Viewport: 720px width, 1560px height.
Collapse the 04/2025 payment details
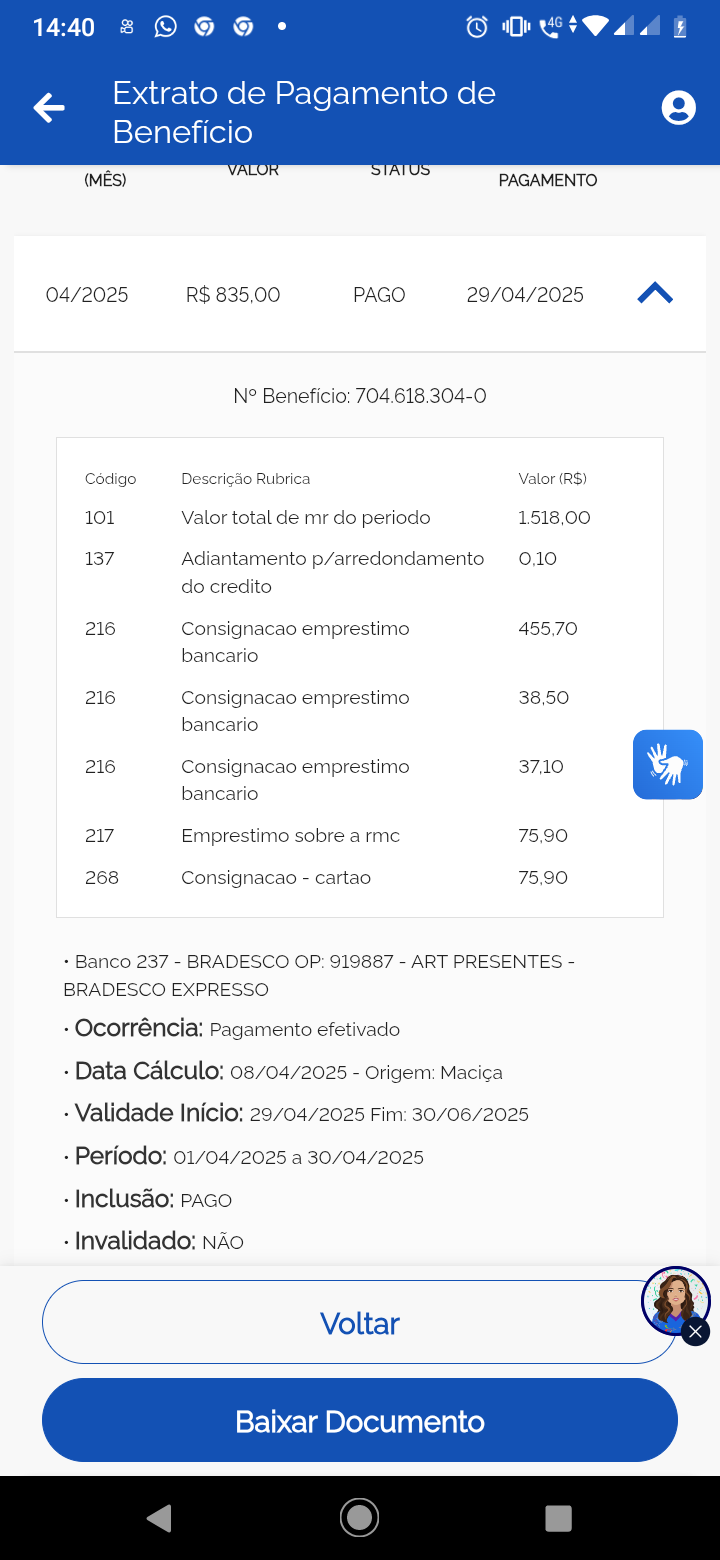[x=655, y=294]
